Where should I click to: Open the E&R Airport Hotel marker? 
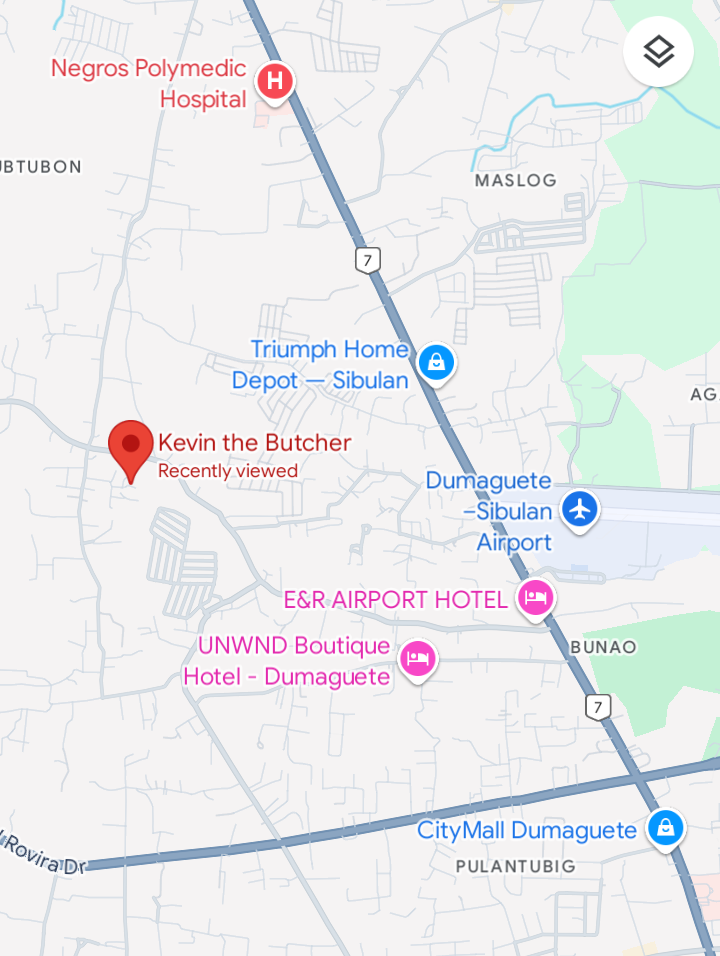pos(536,598)
